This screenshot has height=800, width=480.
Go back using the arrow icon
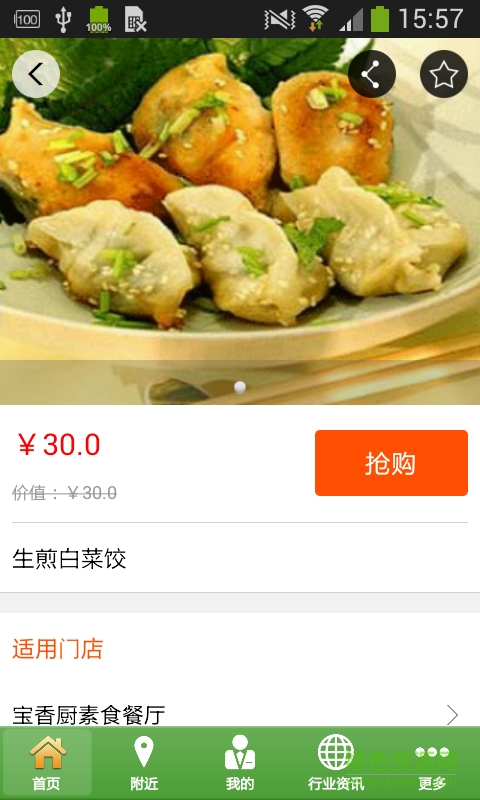[x=36, y=74]
